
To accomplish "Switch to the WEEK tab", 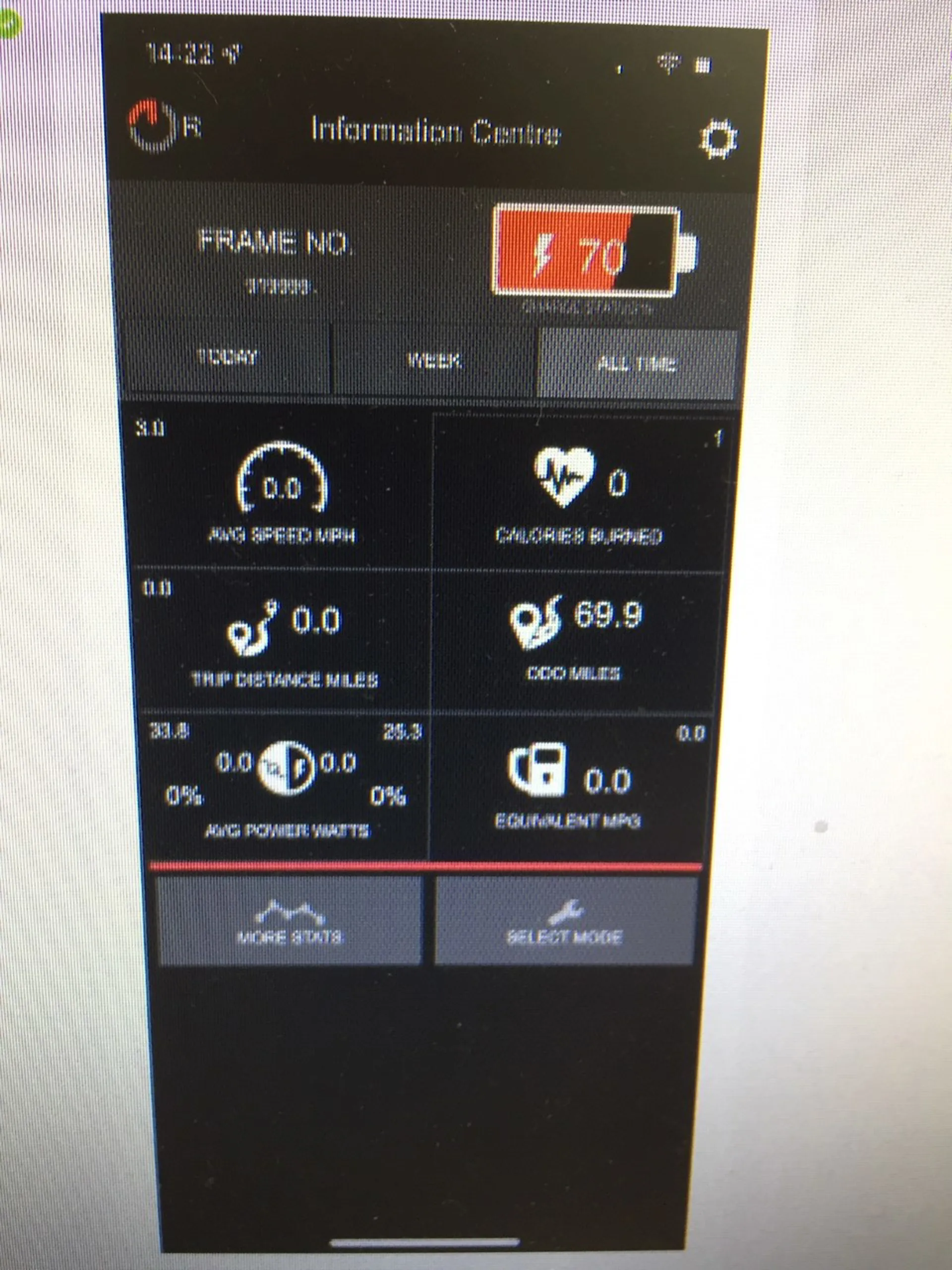I will point(434,361).
